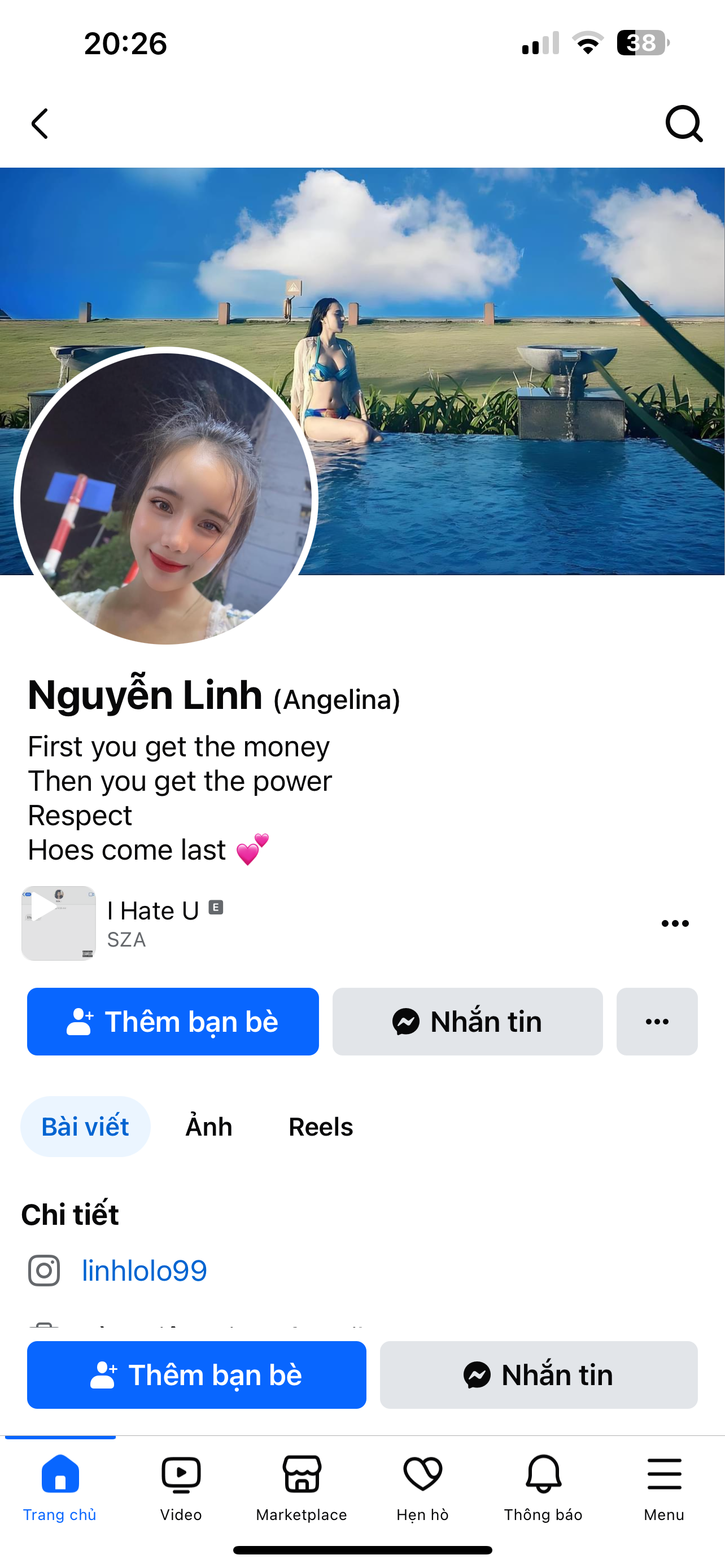This screenshot has height=1568, width=725.
Task: Play the pinned song I Hate U
Action: [58, 923]
